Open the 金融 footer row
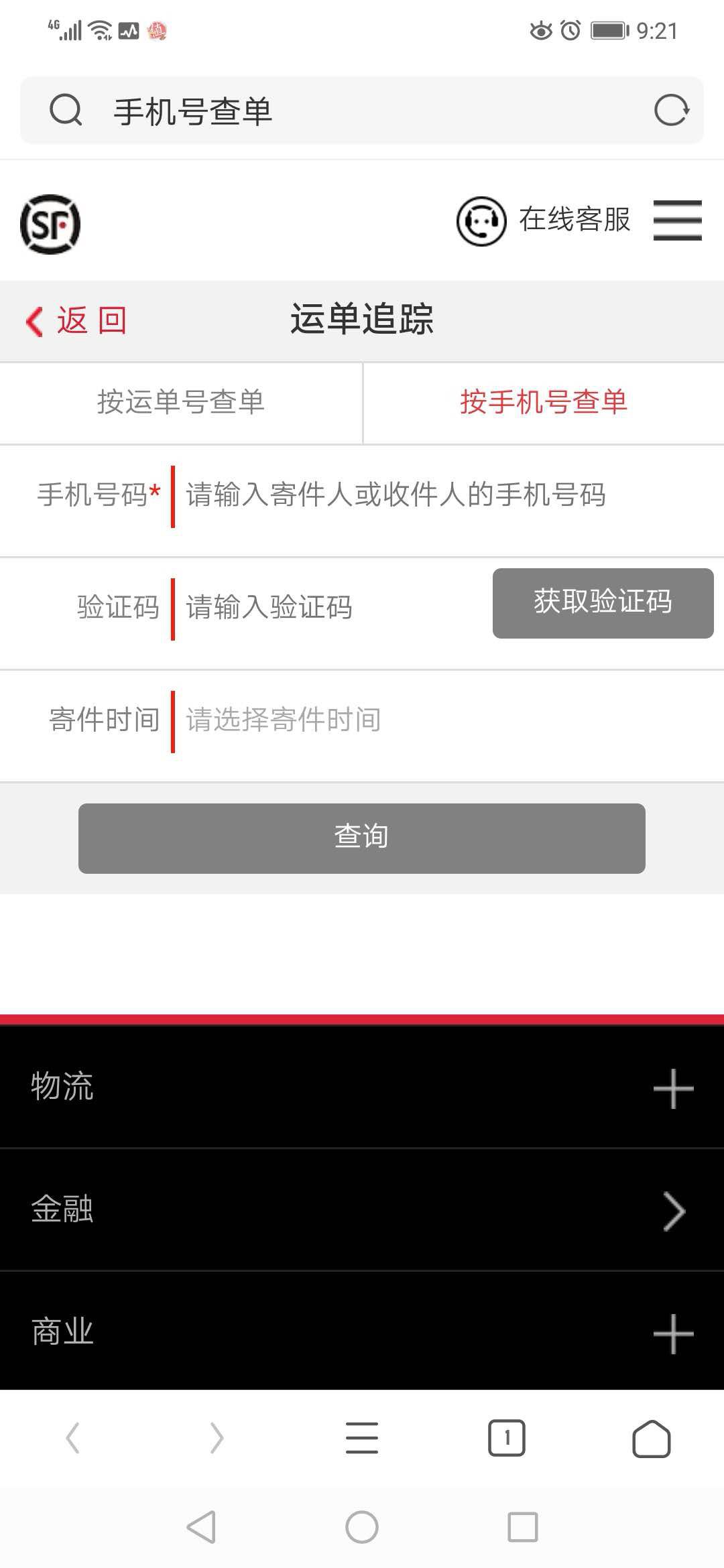The image size is (724, 1568). (x=673, y=1211)
